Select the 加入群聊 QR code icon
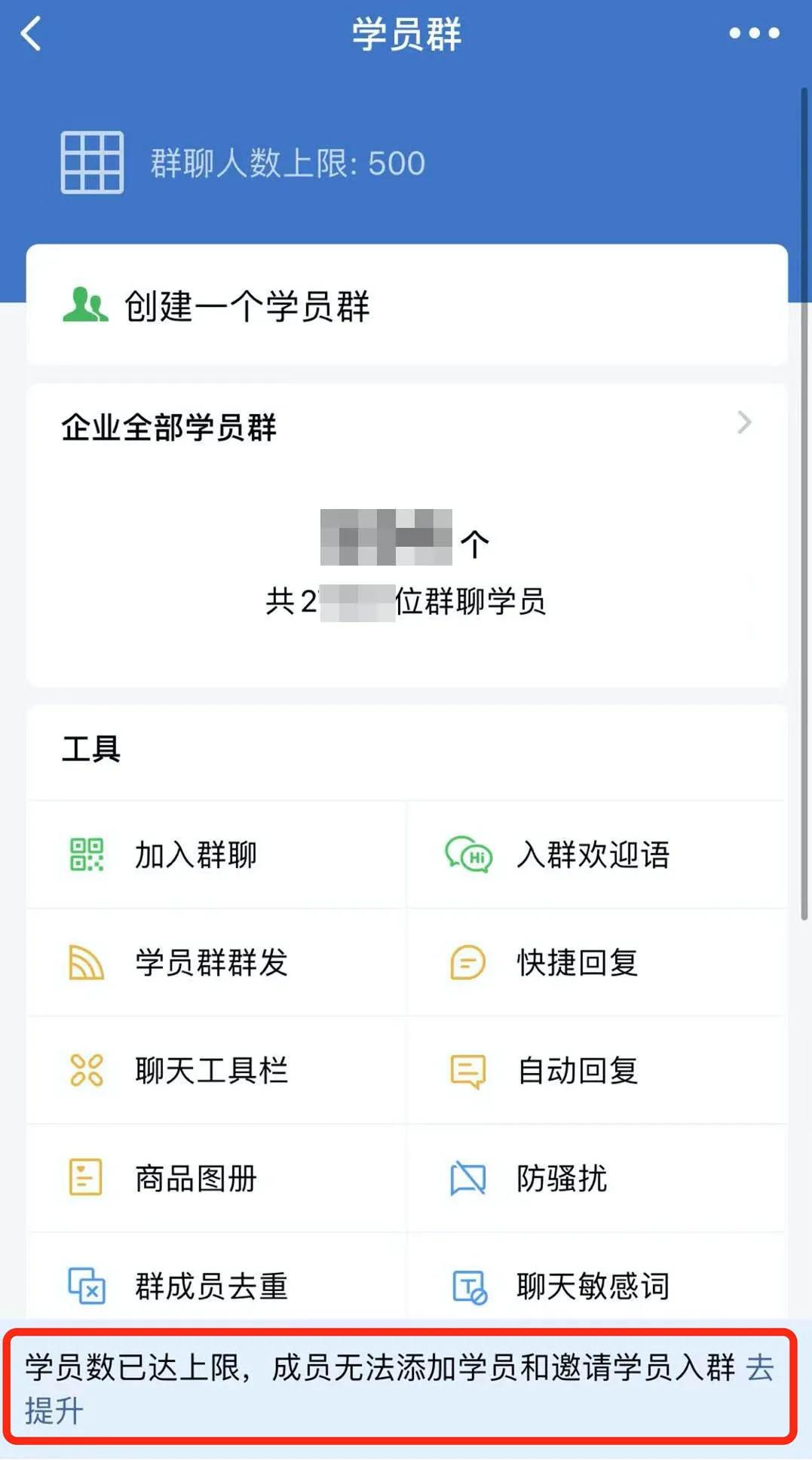The height and width of the screenshot is (1460, 812). 85,854
